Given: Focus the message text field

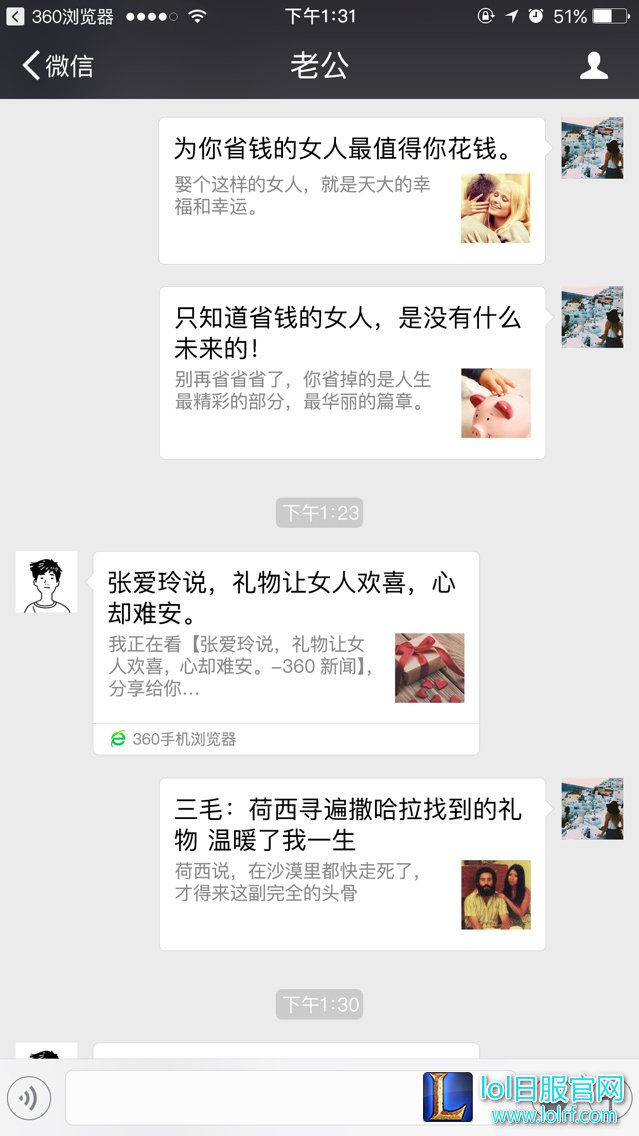Looking at the screenshot, I should (245, 1098).
